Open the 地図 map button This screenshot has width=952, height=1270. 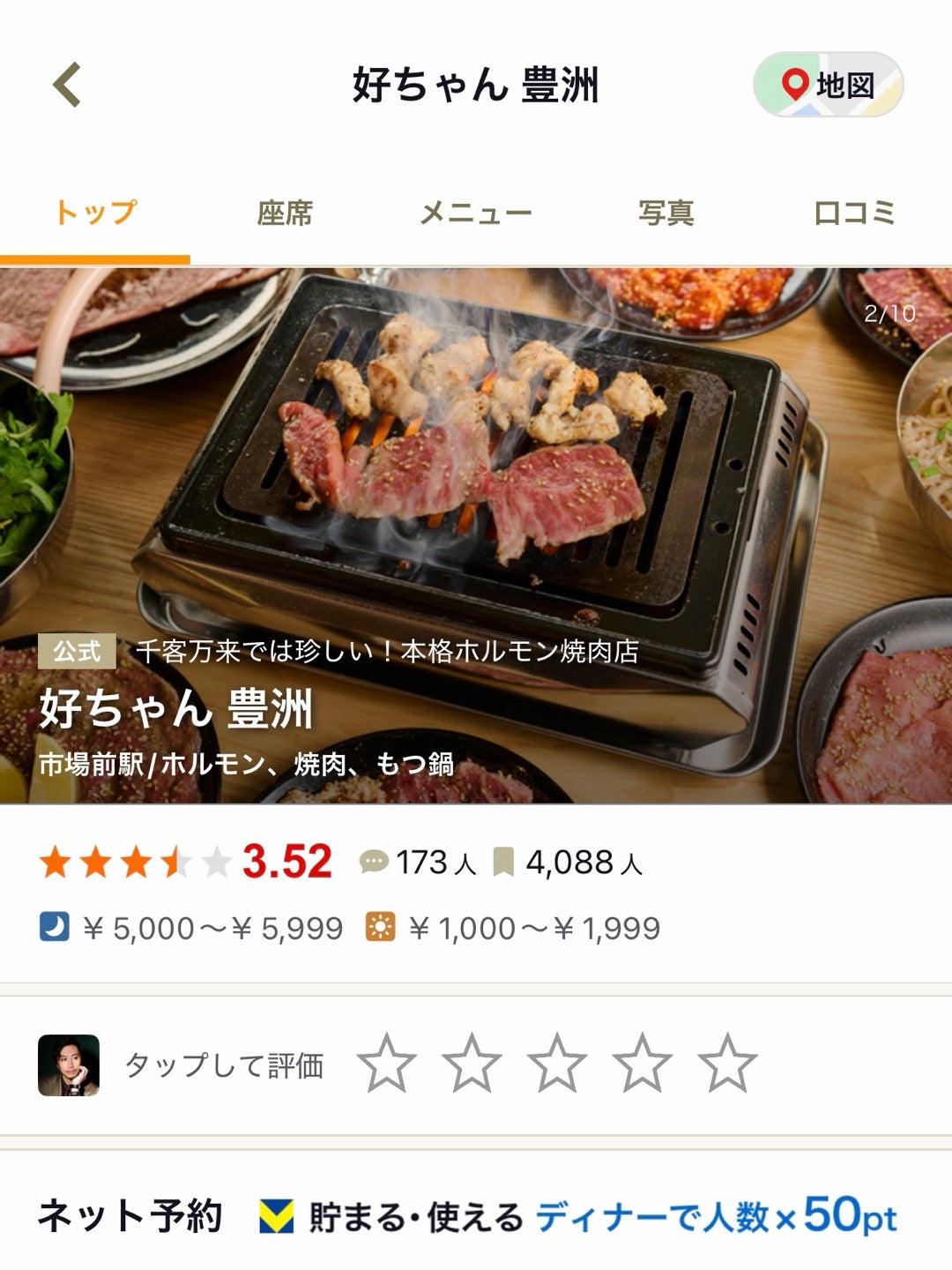click(828, 86)
